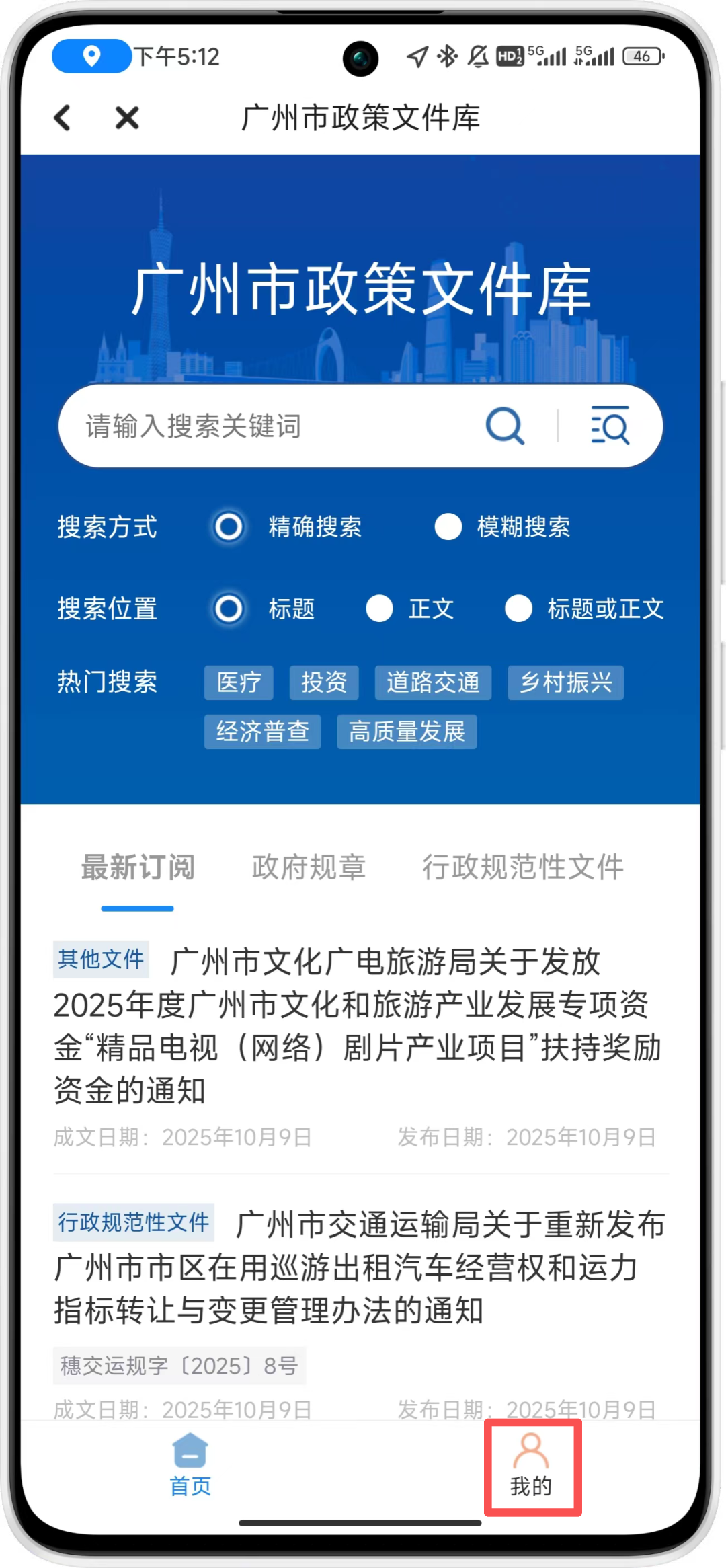Open the 我的 tab
726x1568 pixels.
pos(532,1467)
